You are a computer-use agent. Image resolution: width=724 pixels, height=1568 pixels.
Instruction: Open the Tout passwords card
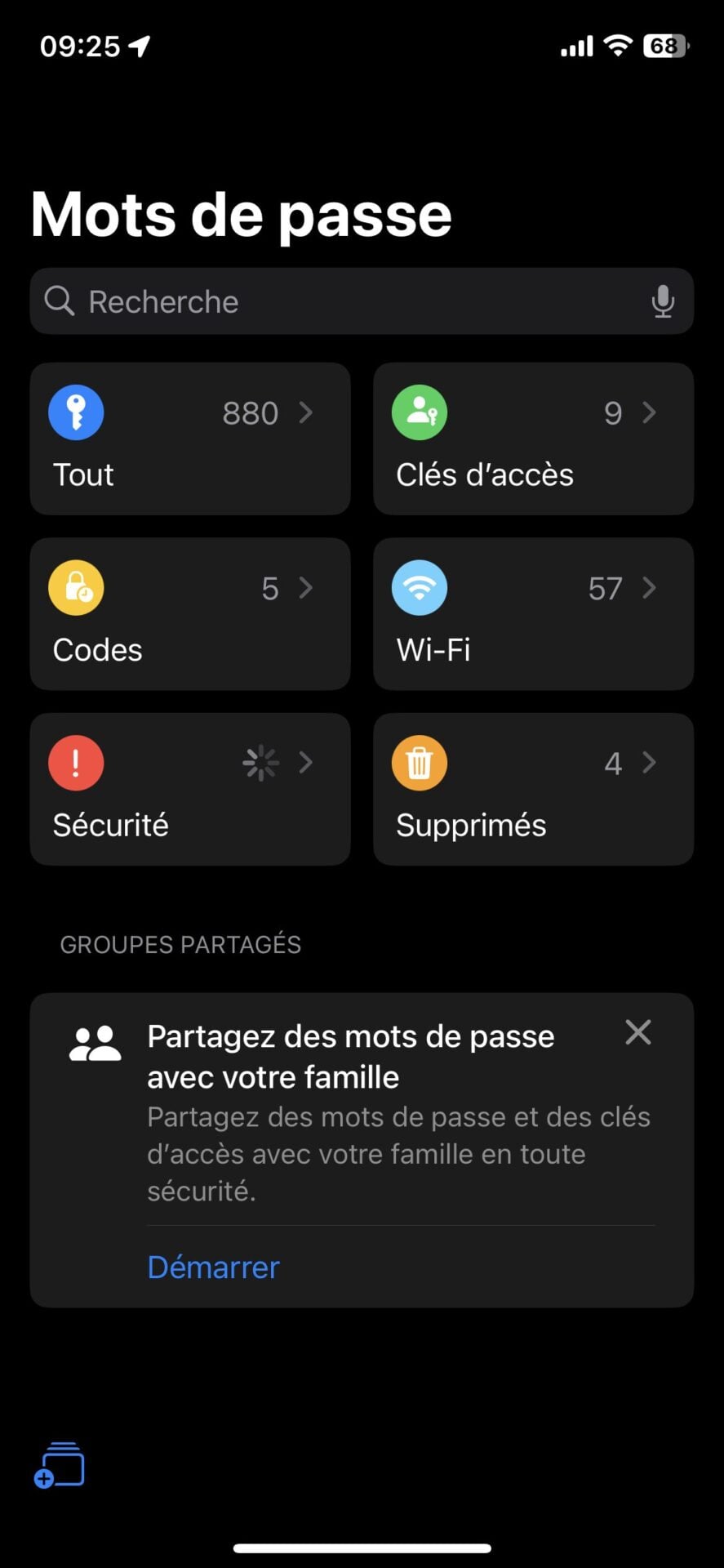click(189, 439)
